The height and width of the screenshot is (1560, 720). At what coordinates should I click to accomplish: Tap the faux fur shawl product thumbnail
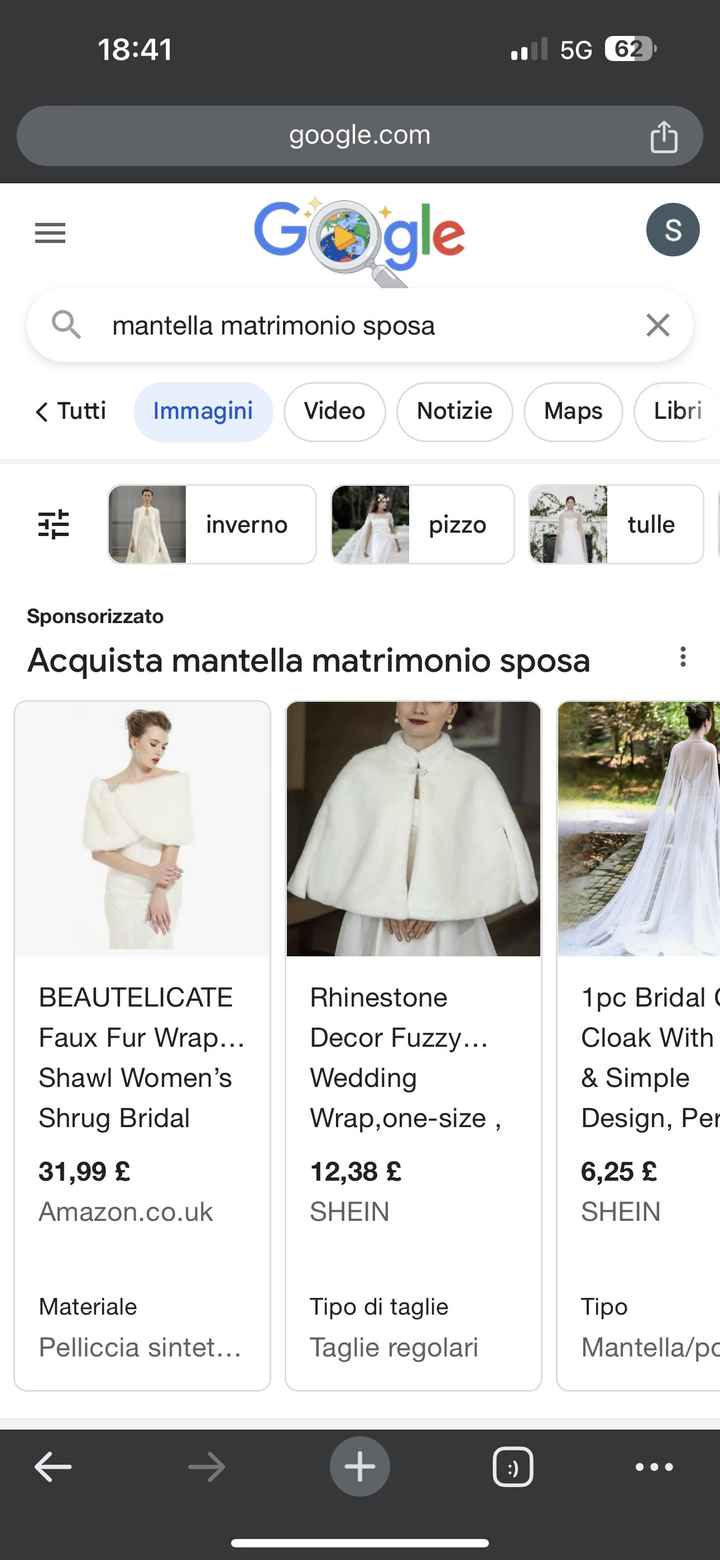[x=141, y=827]
